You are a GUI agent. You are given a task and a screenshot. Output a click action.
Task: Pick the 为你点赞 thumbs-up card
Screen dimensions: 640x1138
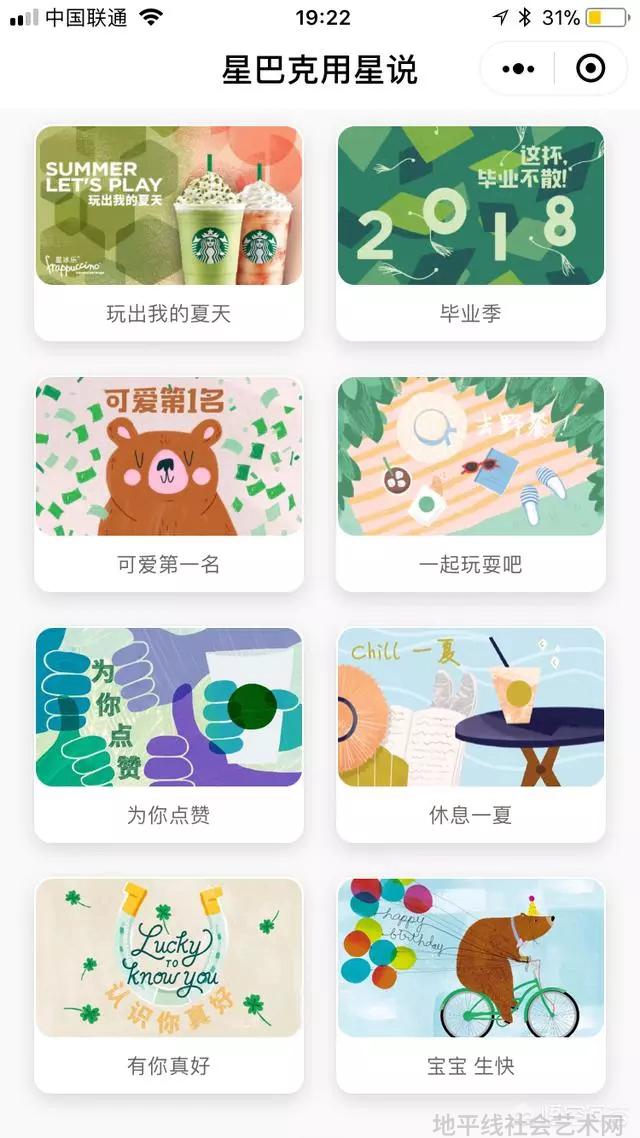(x=169, y=735)
